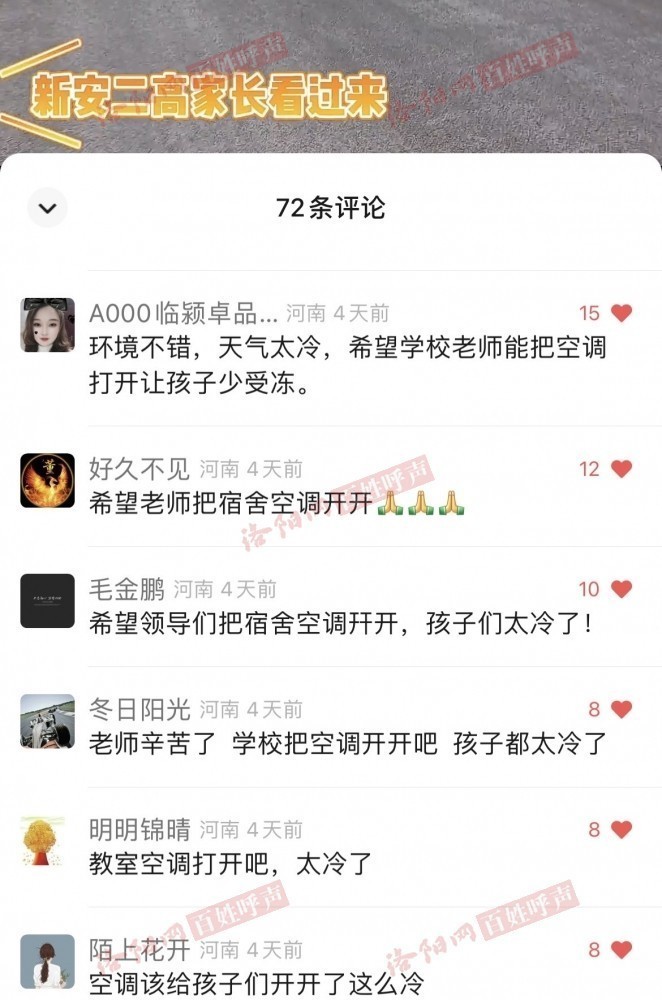Open 毛金鹏's profile avatar
This screenshot has height=1000, width=662.
tap(47, 600)
